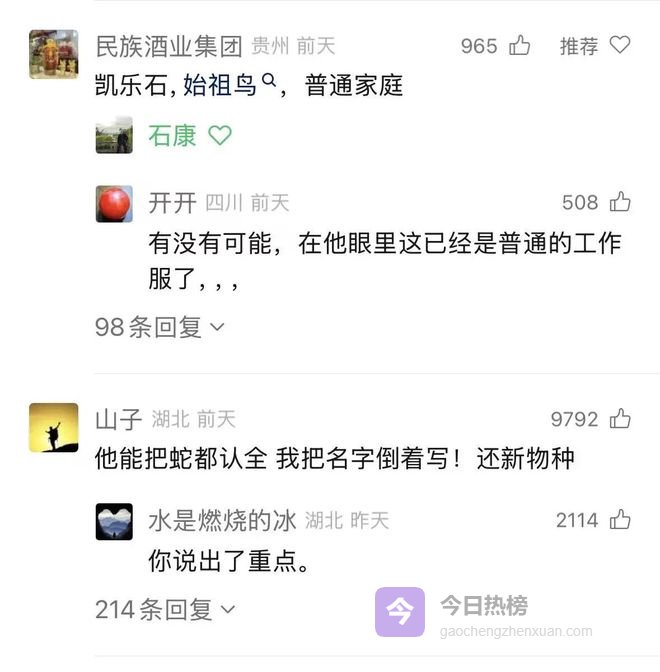Expand the 214条回复 replies

(165, 609)
